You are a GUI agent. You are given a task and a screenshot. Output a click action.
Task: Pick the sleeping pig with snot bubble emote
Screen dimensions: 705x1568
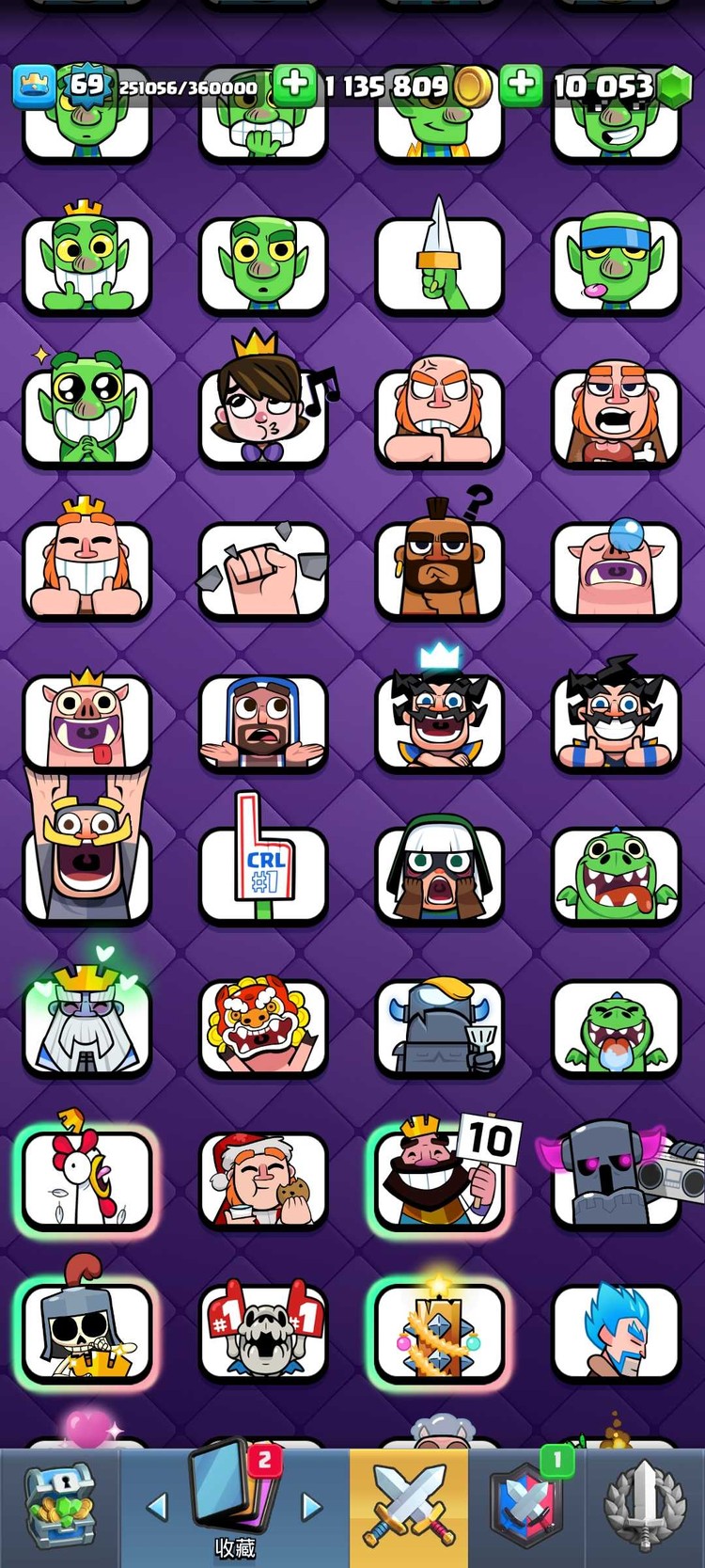pos(616,569)
